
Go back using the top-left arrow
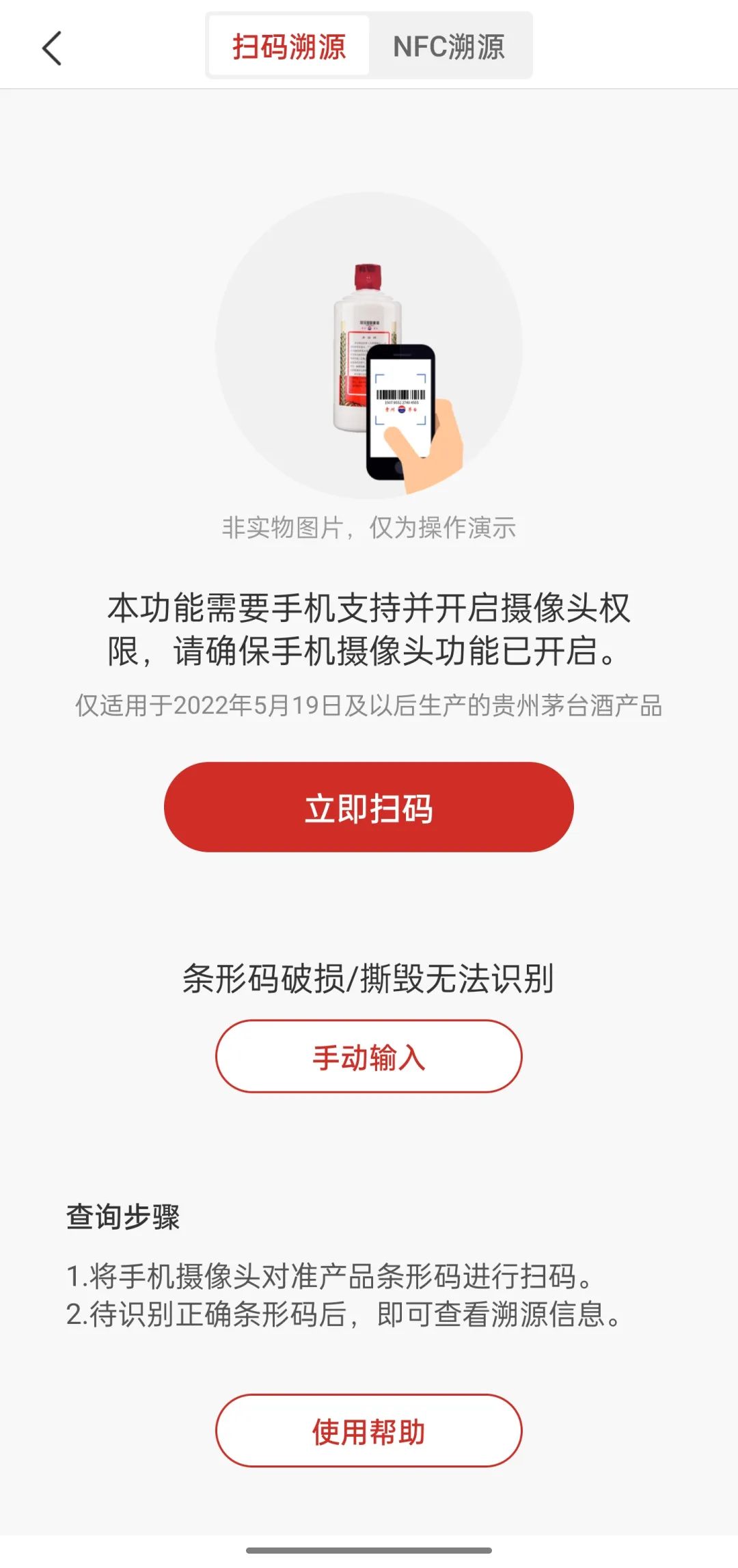[52, 48]
